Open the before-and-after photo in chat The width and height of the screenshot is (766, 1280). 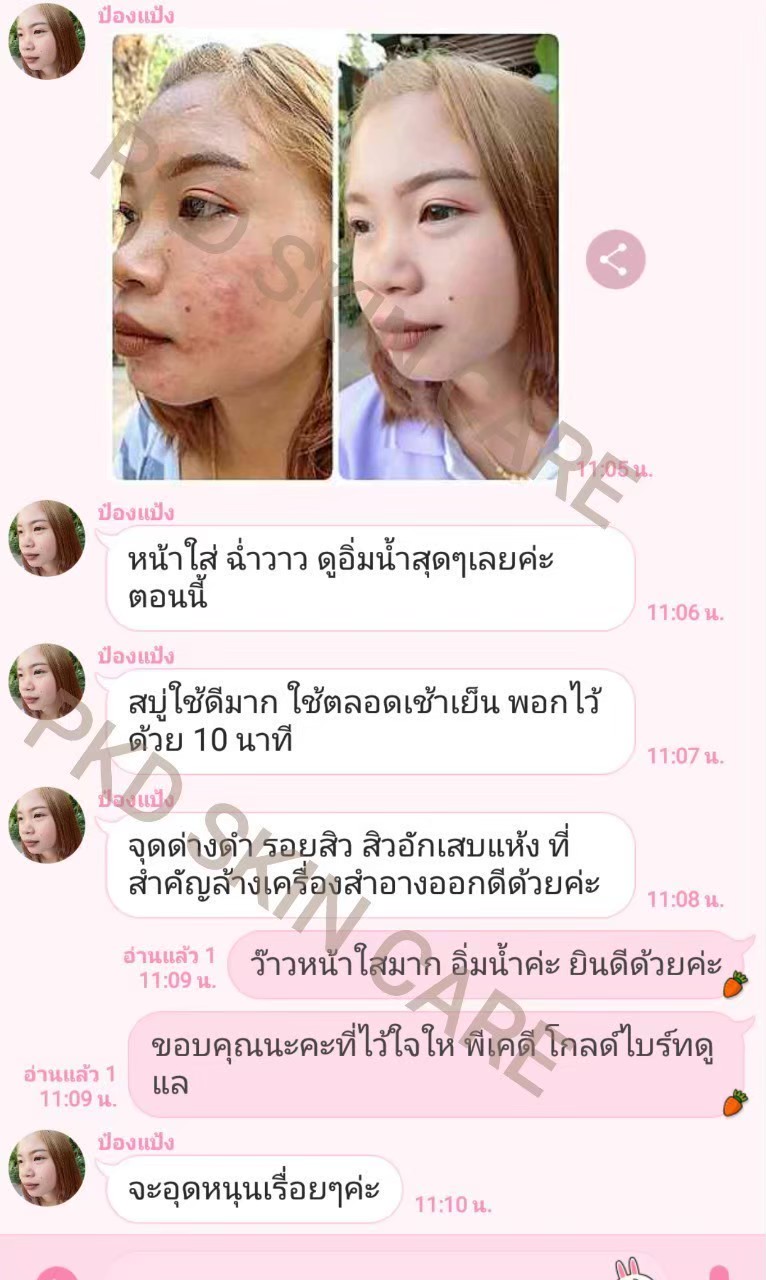[335, 257]
